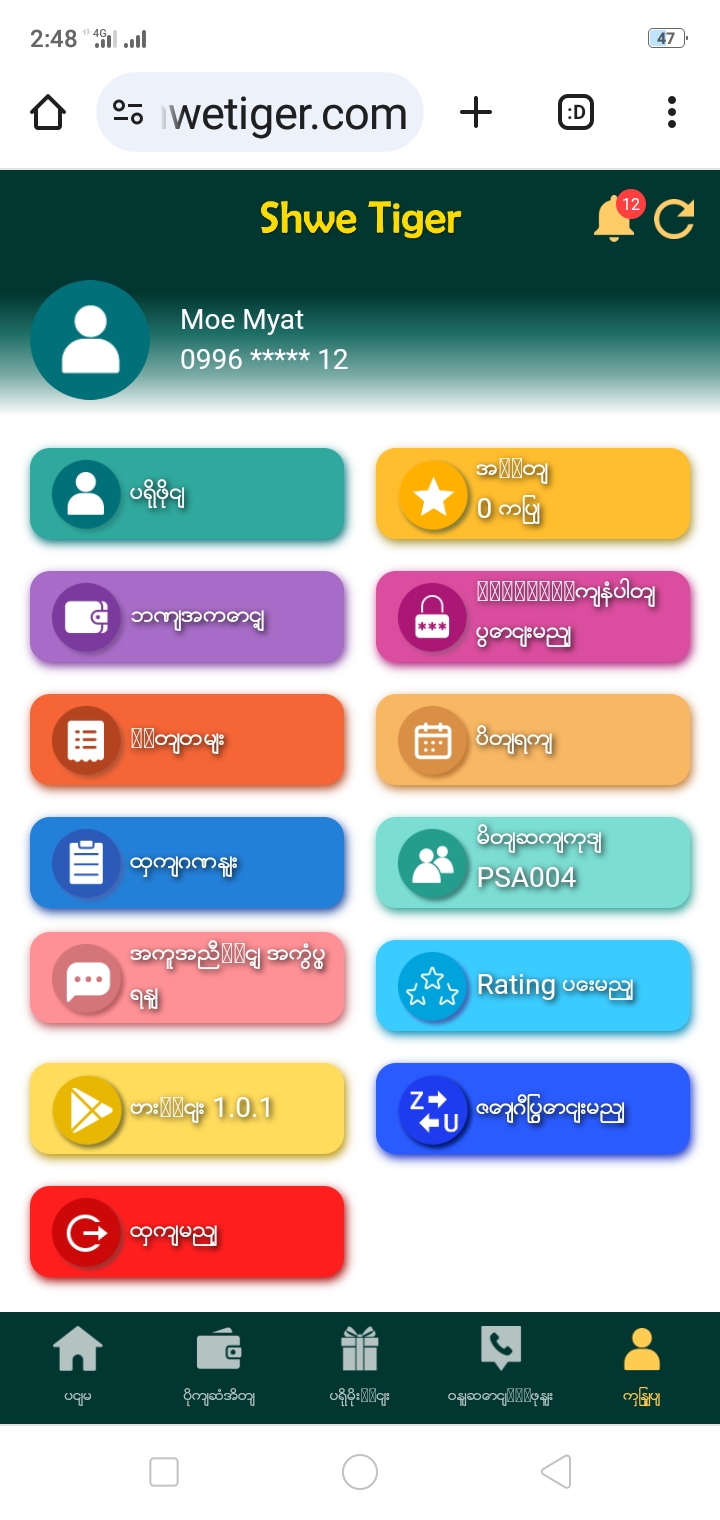Switch to the wallet tab in bottom navigation
Image resolution: width=720 pixels, height=1520 pixels.
[x=219, y=1366]
